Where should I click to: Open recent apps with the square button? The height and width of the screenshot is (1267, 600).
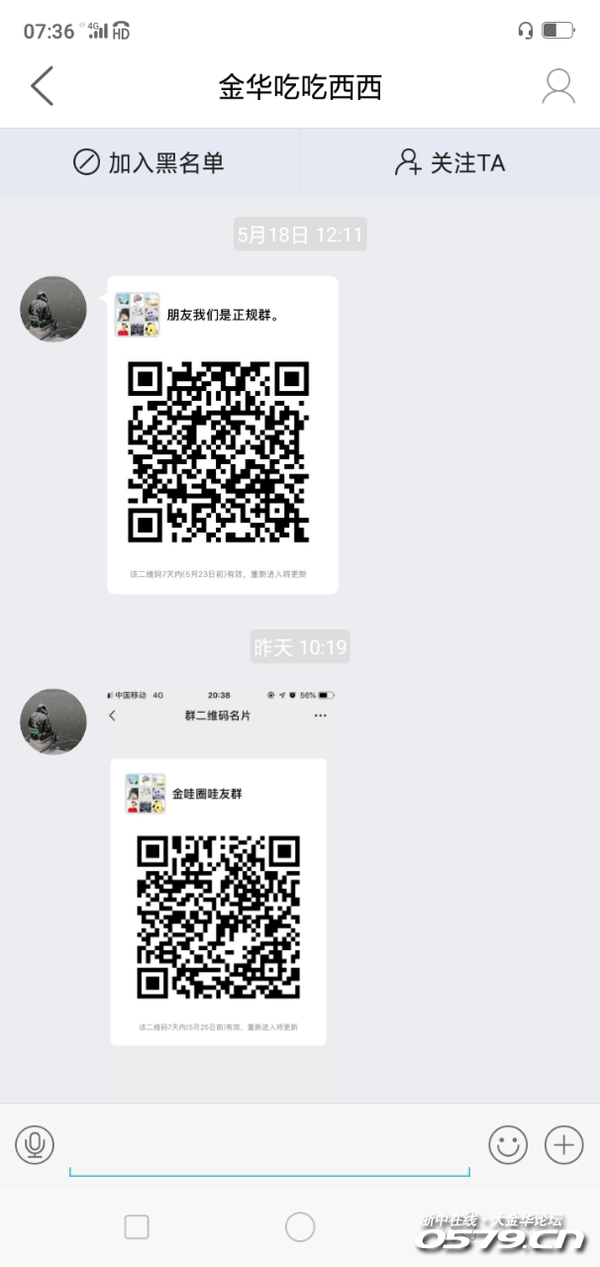[137, 1227]
